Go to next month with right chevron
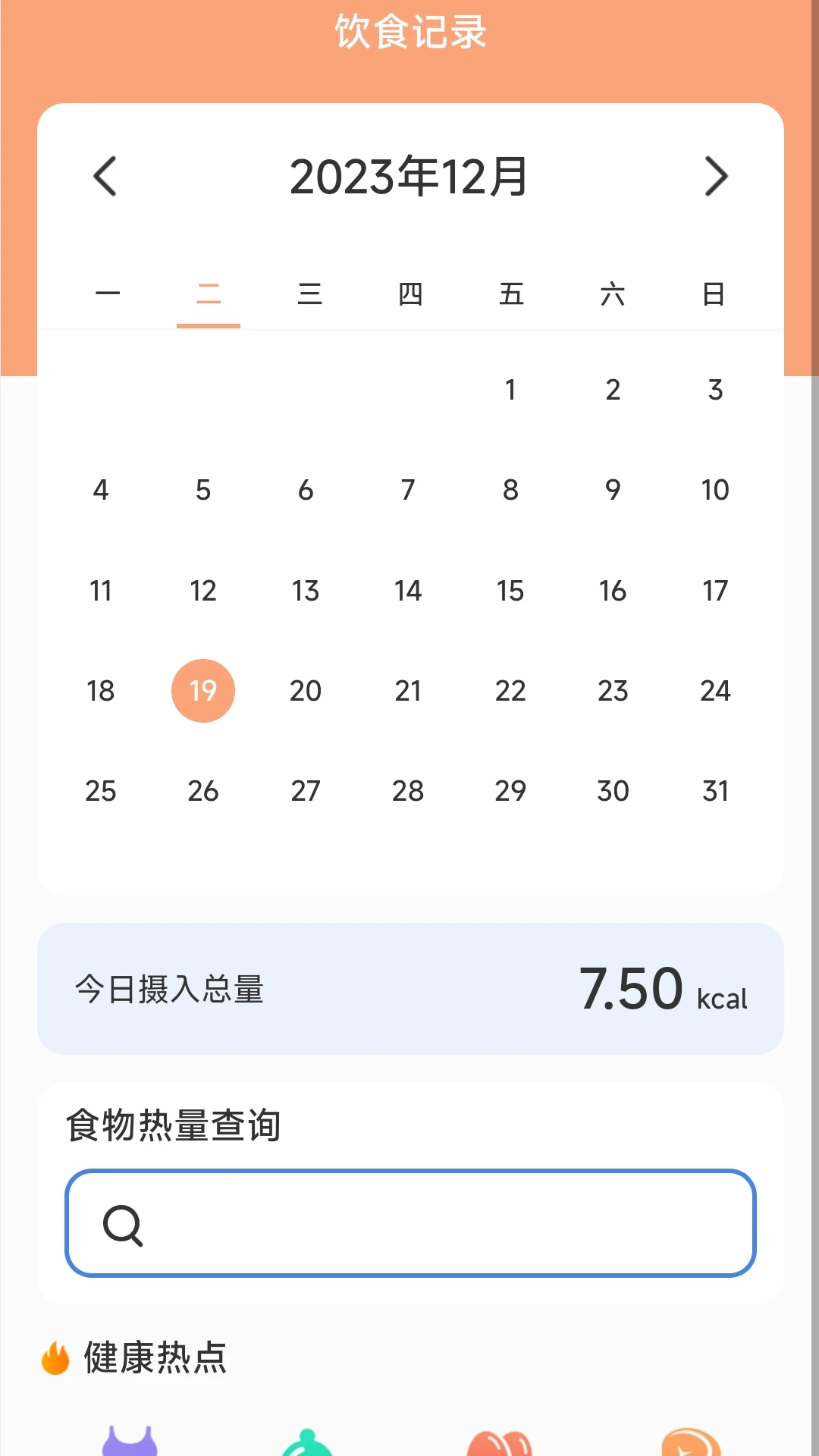This screenshot has height=1456, width=819. (x=715, y=175)
